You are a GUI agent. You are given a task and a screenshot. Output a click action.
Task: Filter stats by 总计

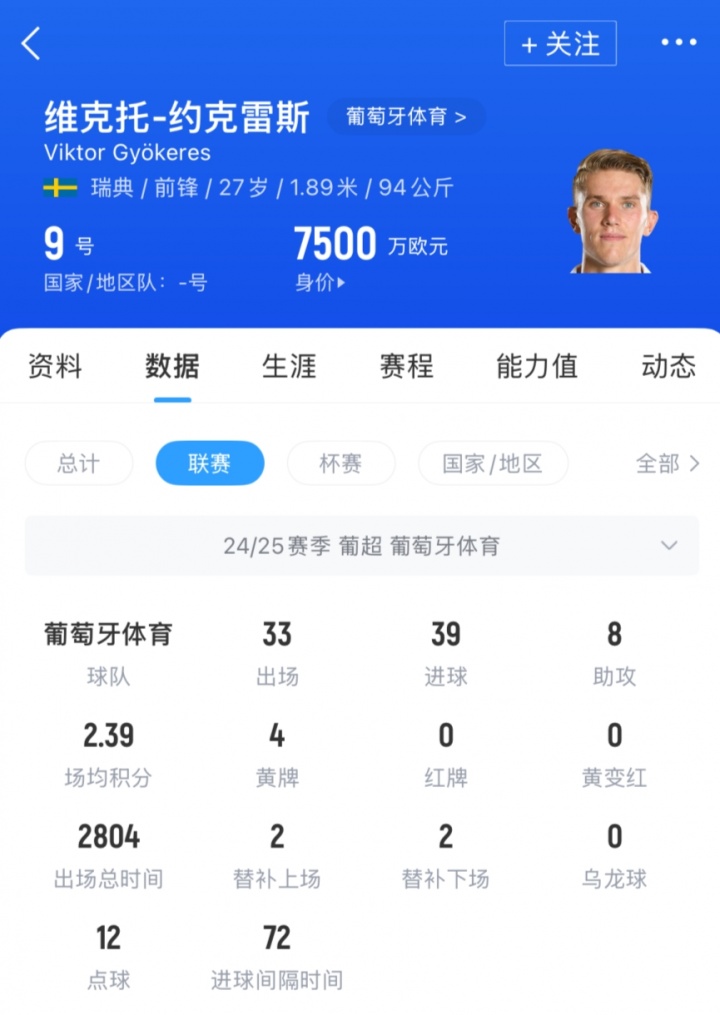79,463
